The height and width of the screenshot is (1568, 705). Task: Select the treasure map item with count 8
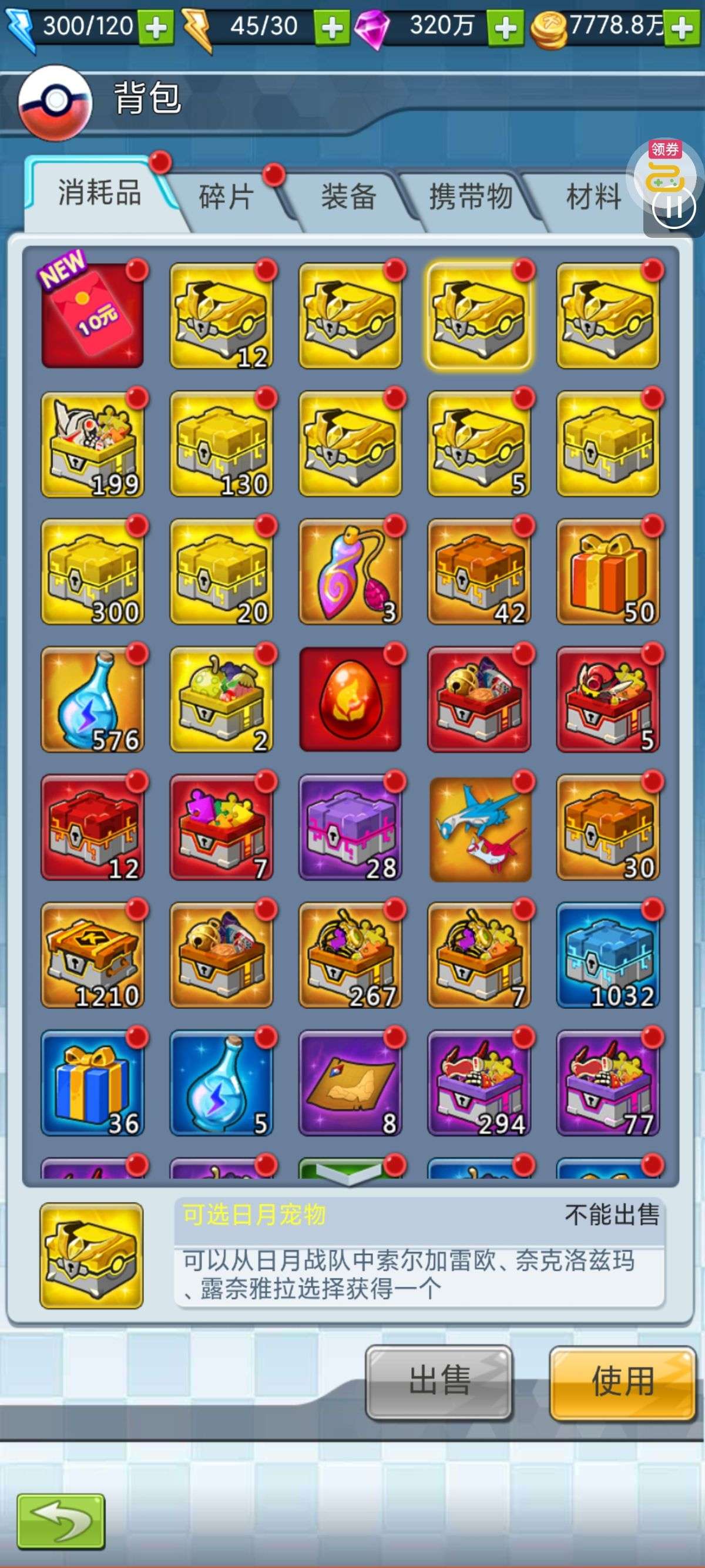(x=350, y=1083)
